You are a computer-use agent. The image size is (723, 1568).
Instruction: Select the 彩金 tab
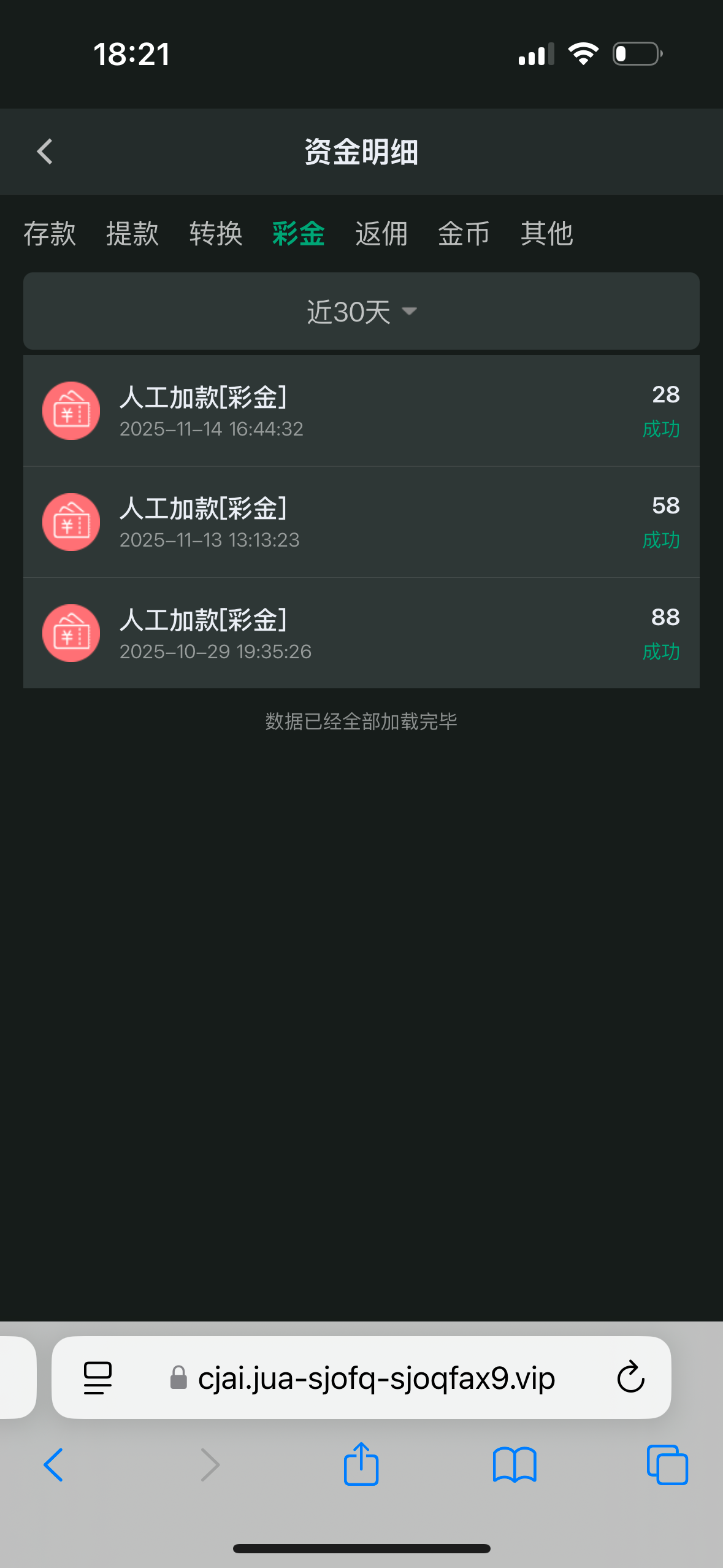pyautogui.click(x=299, y=234)
